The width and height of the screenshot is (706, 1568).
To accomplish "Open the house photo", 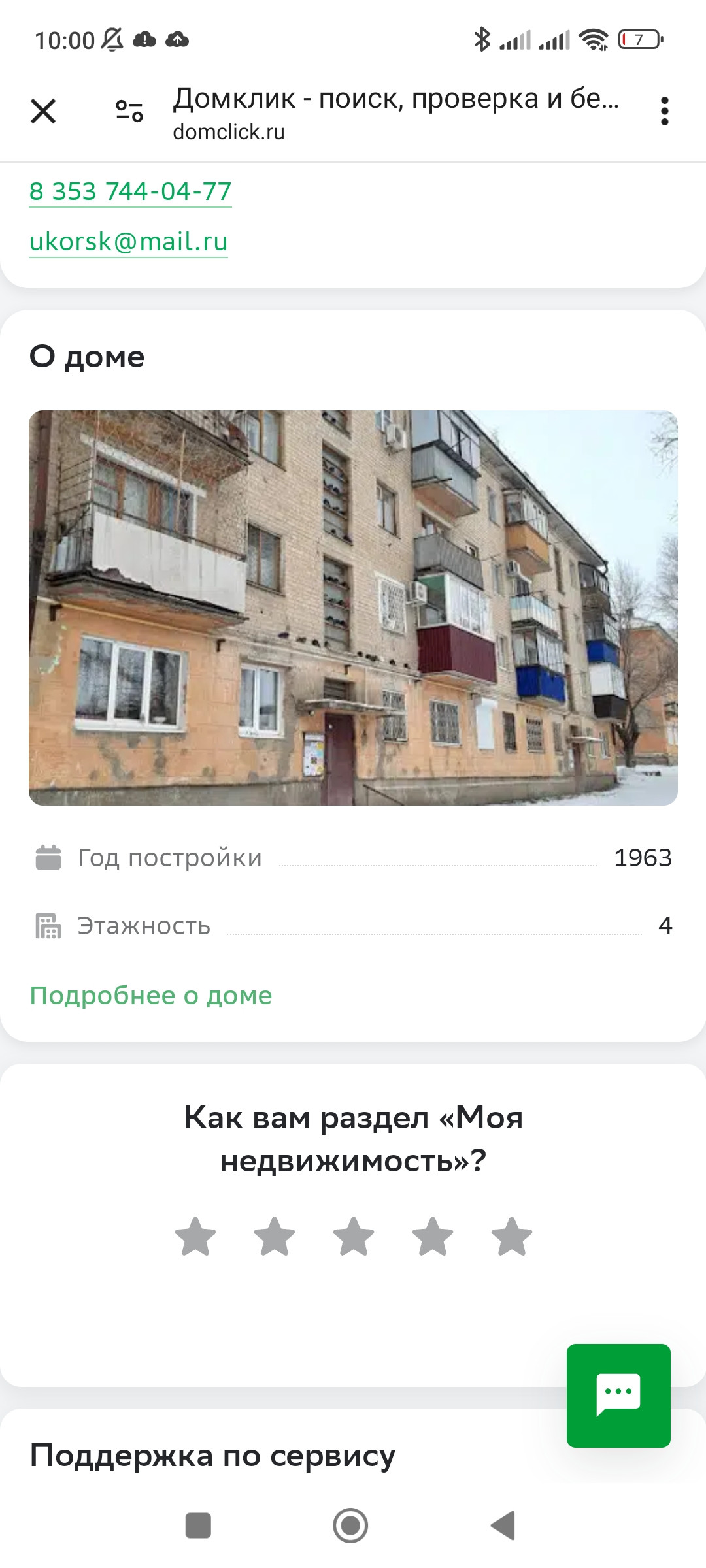I will coord(353,608).
